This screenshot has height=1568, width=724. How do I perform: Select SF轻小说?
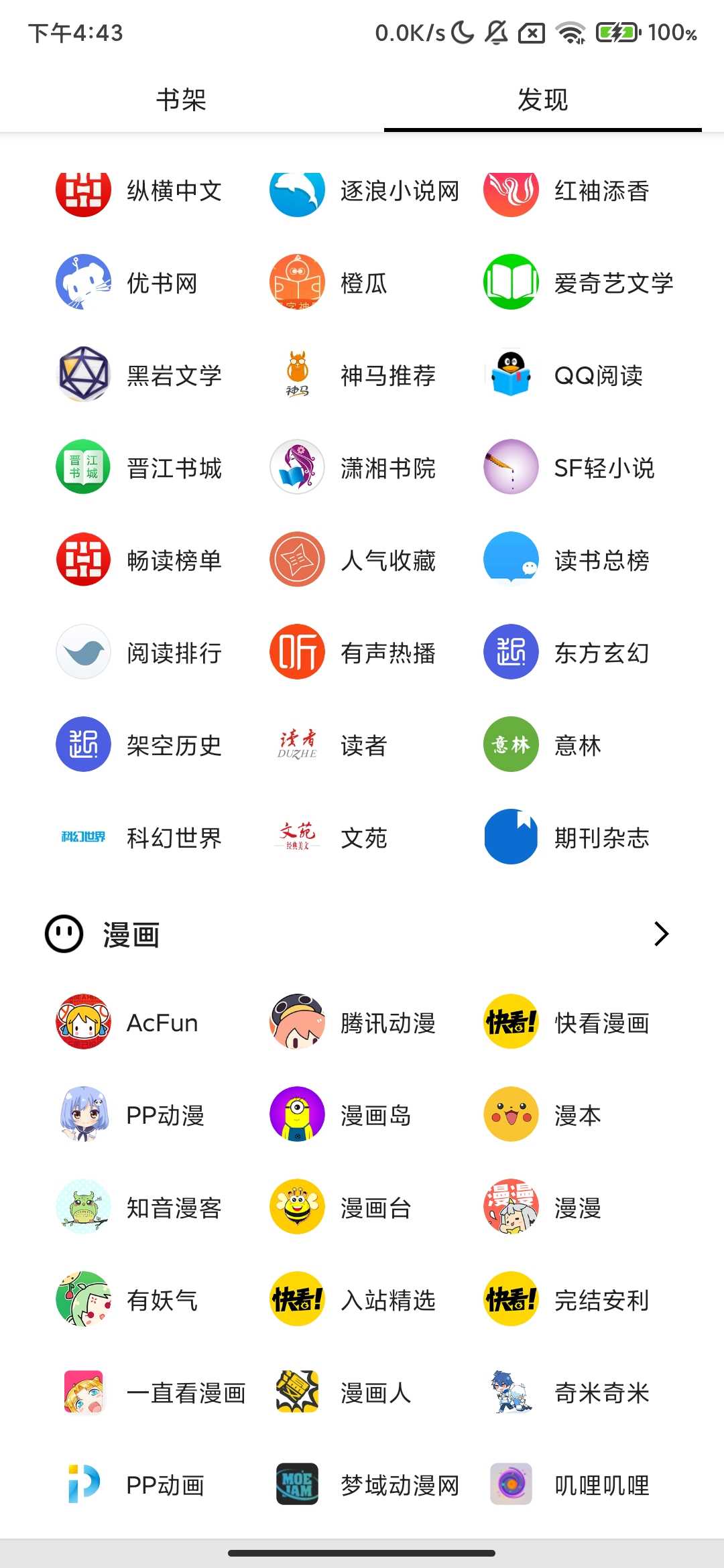568,468
